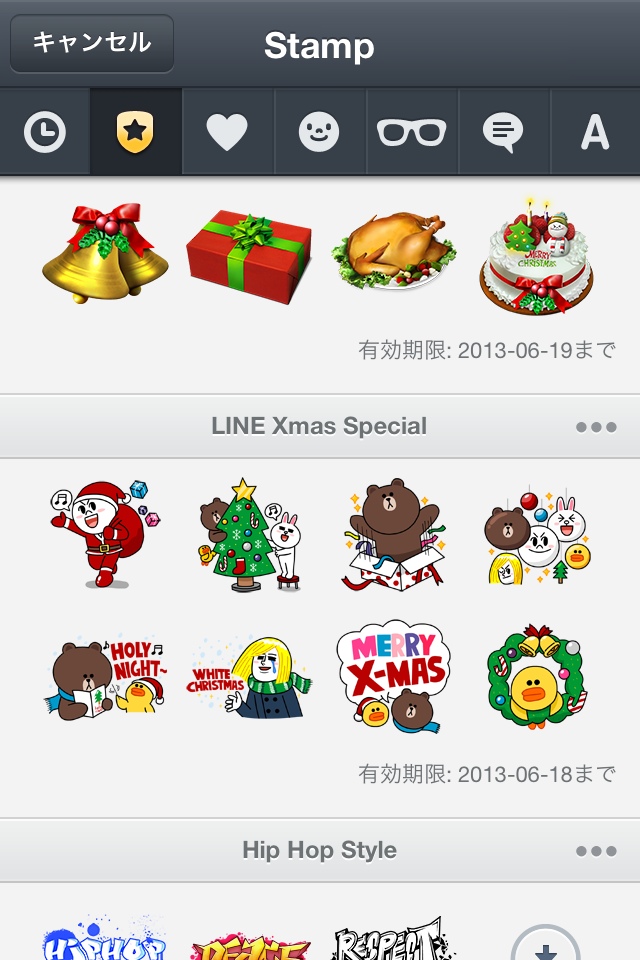Switch to the heart stamps tab
Viewport: 640px width, 960px height.
pyautogui.click(x=227, y=132)
